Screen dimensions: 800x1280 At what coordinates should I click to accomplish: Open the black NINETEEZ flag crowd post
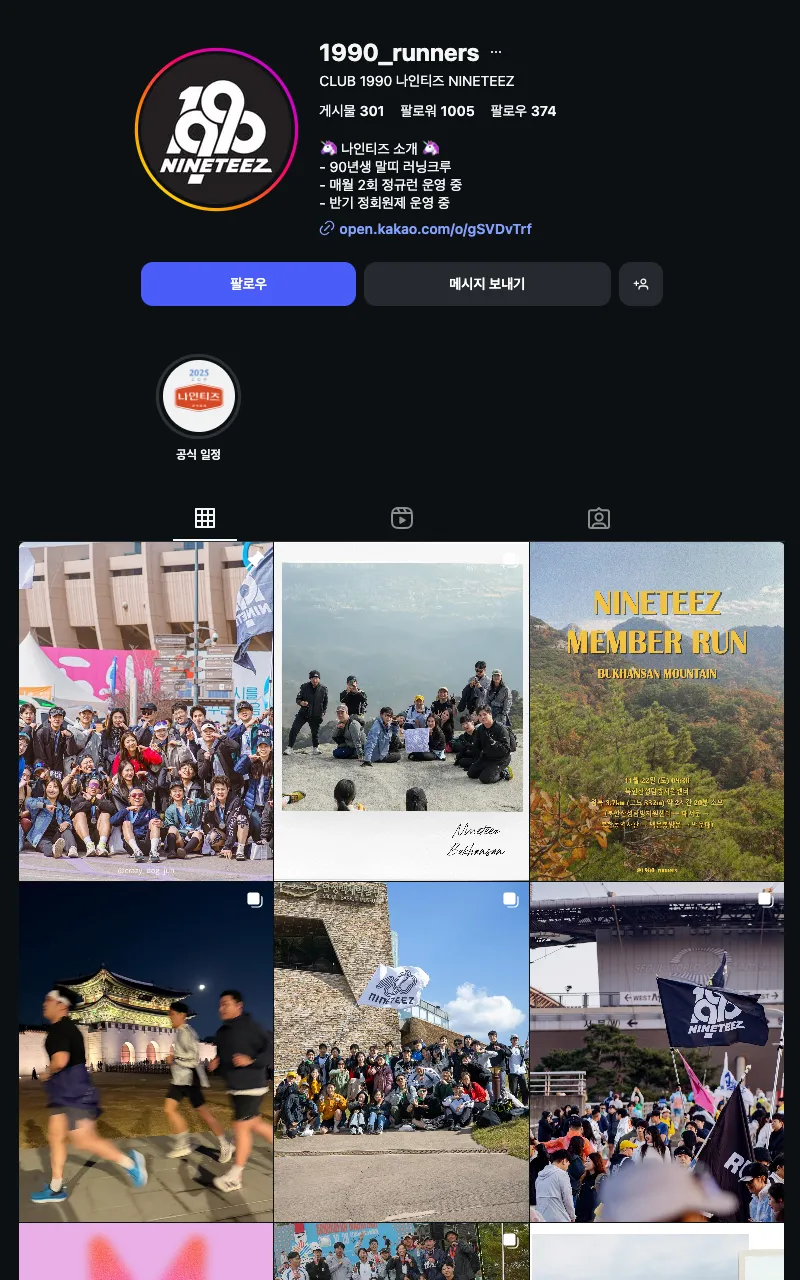click(x=657, y=1052)
